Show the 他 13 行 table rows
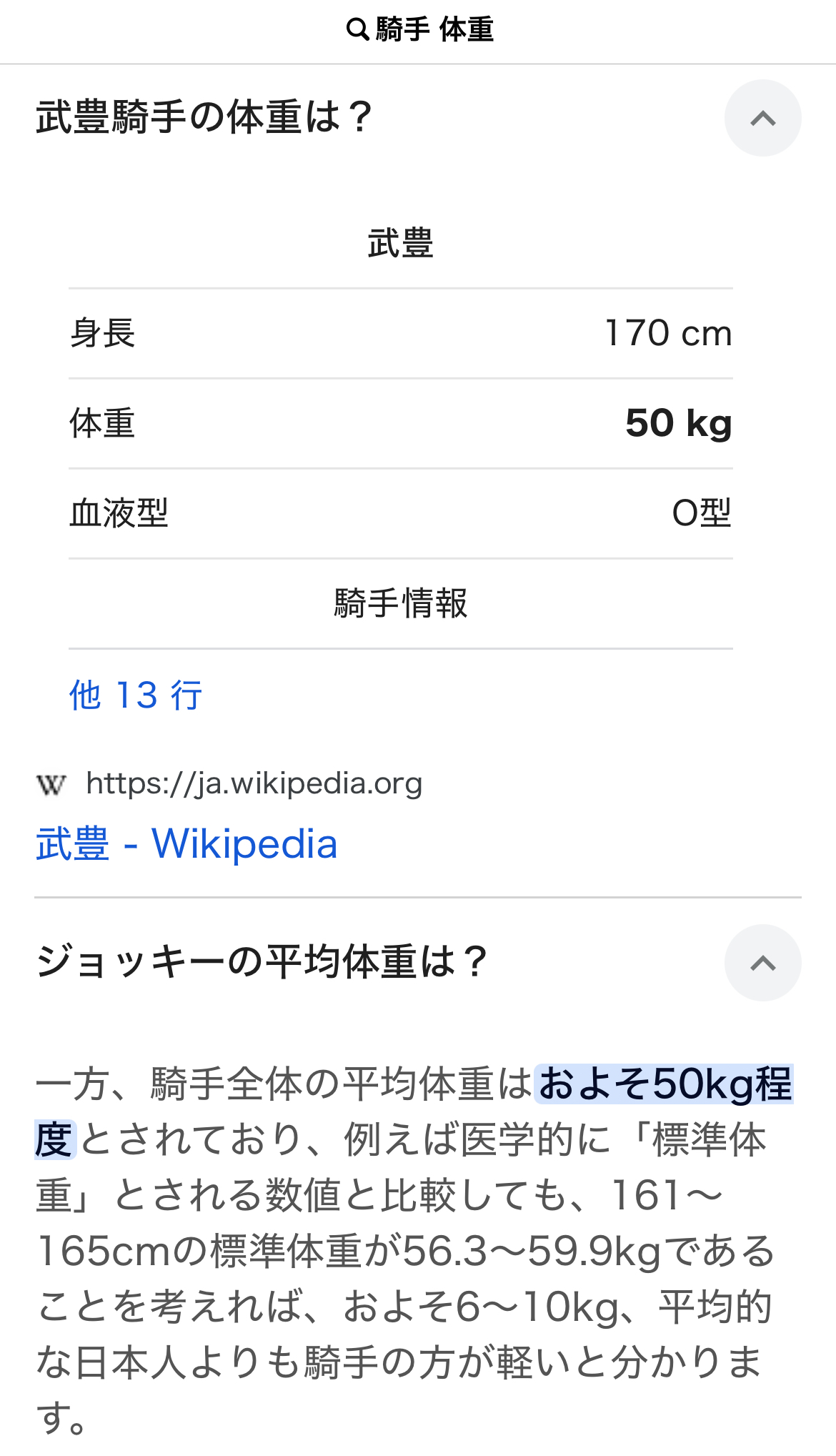The image size is (836, 1456). [136, 695]
